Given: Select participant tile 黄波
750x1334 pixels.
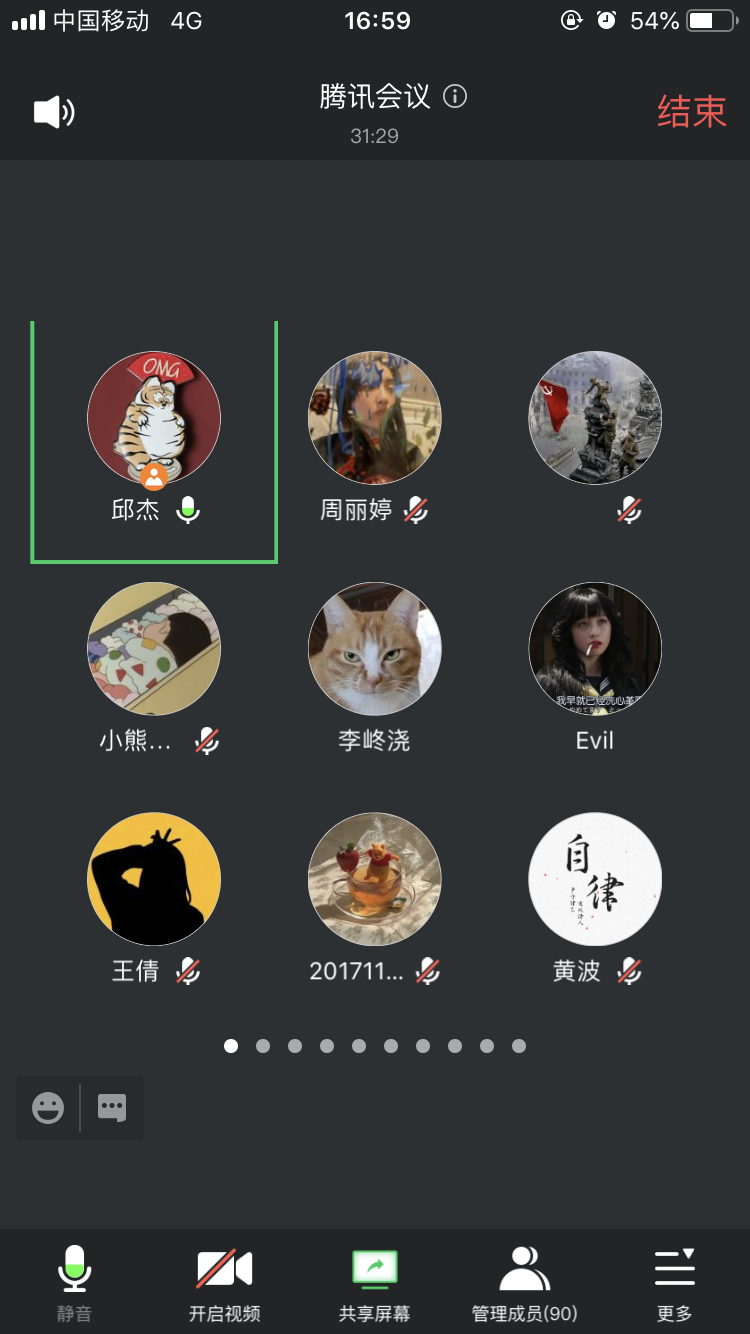Looking at the screenshot, I should point(594,879).
